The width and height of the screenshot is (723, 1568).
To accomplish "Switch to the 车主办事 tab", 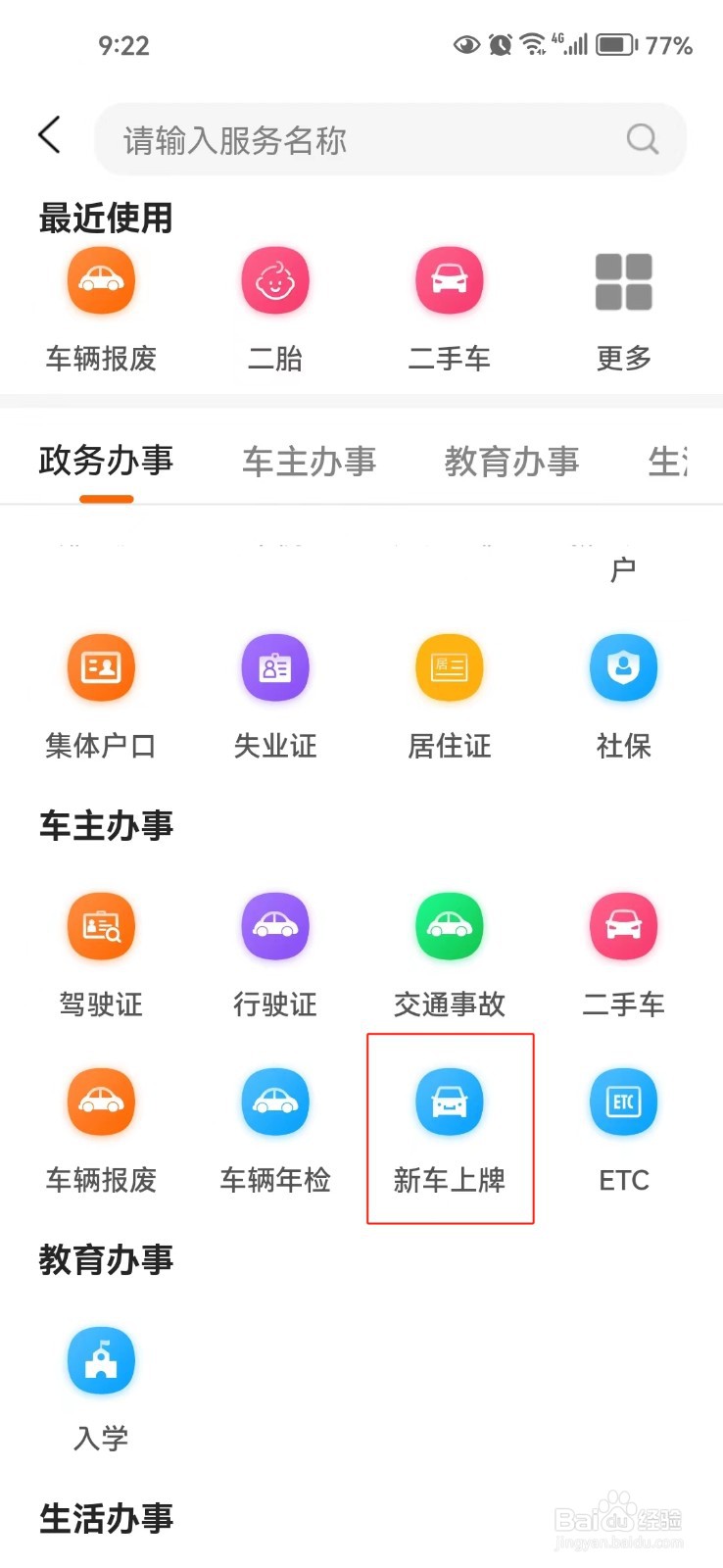I will 308,461.
